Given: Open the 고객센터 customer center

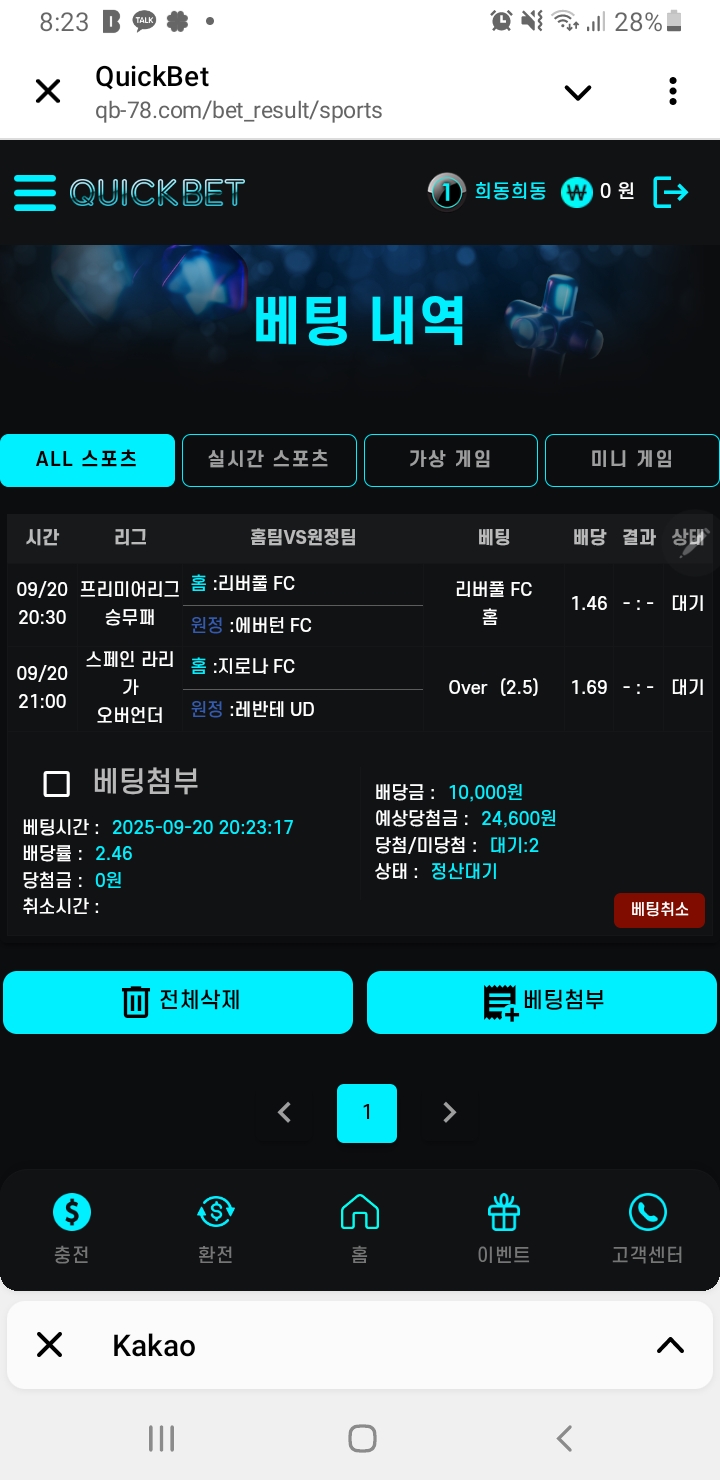Looking at the screenshot, I should pos(647,1228).
